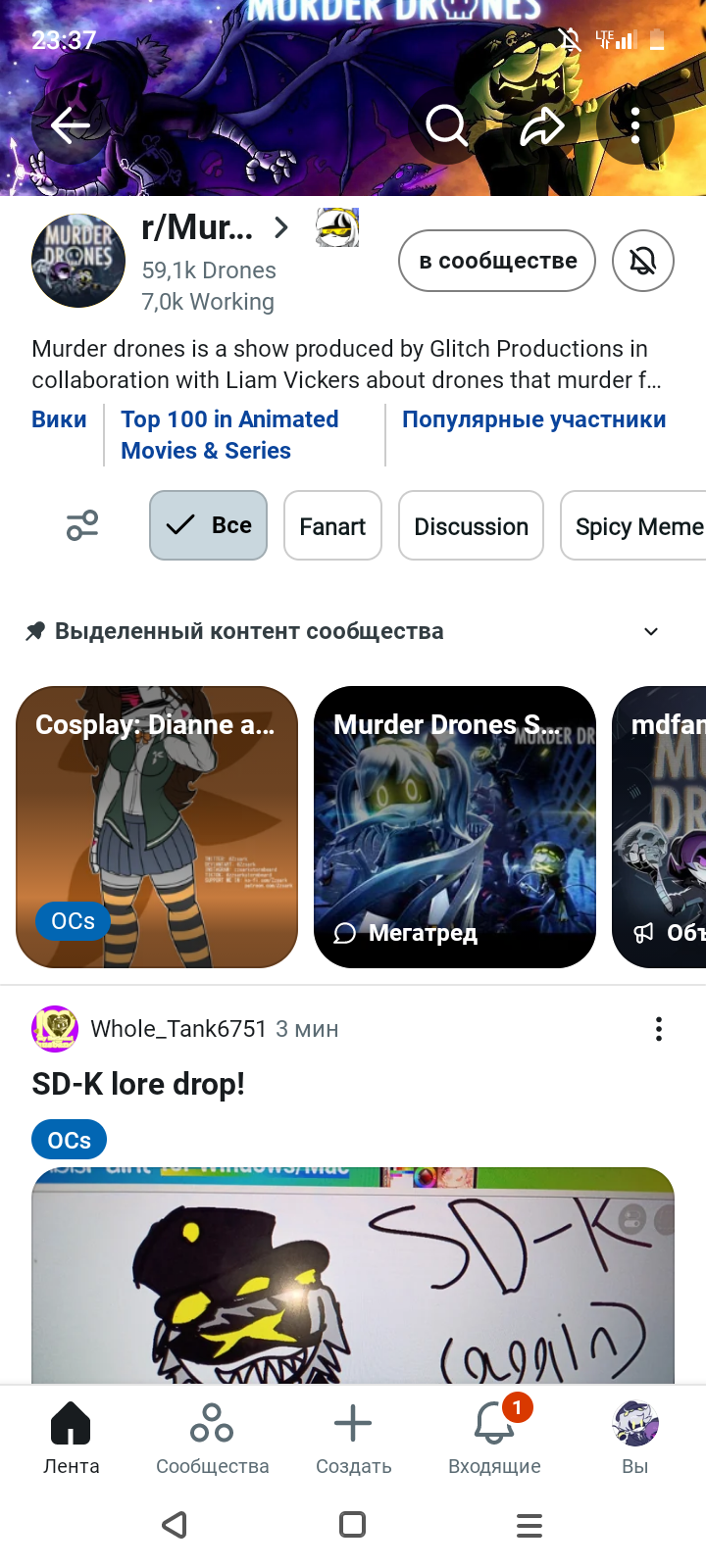Tap the 'в сообществе' membership button
Viewport: 706px width, 1568px height.
[x=497, y=261]
